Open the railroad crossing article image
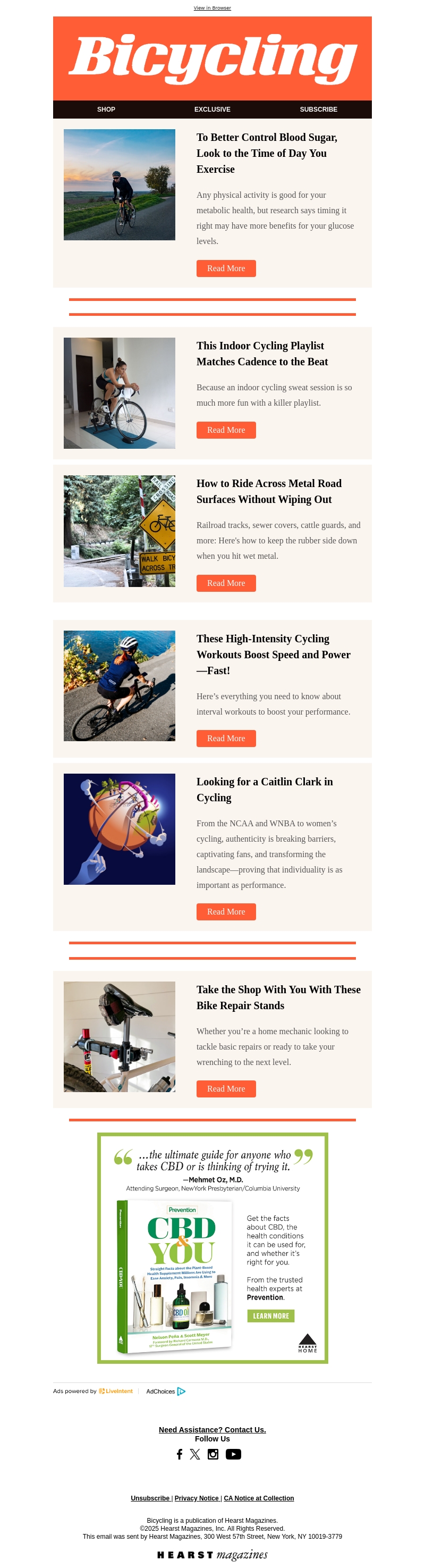This screenshot has width=425, height=1568. pyautogui.click(x=119, y=531)
